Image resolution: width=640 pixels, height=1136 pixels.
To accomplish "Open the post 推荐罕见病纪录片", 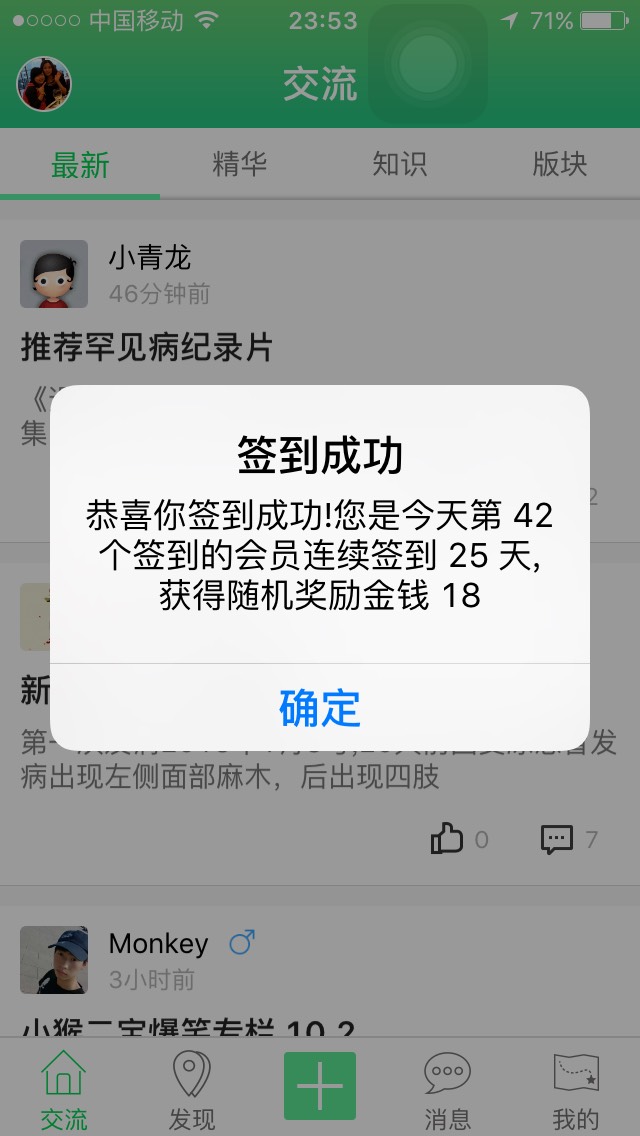I will pyautogui.click(x=147, y=348).
